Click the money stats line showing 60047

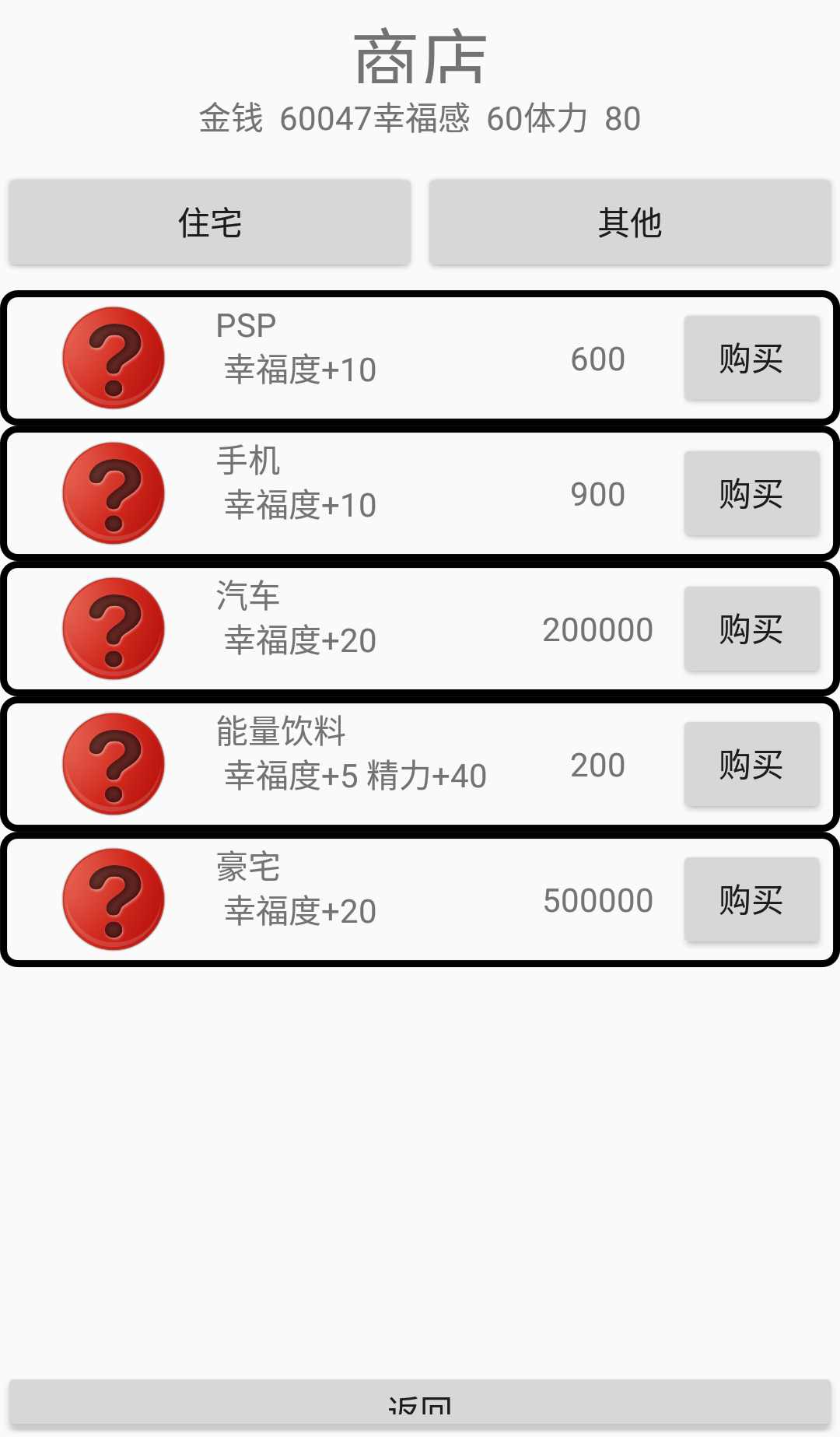point(420,118)
